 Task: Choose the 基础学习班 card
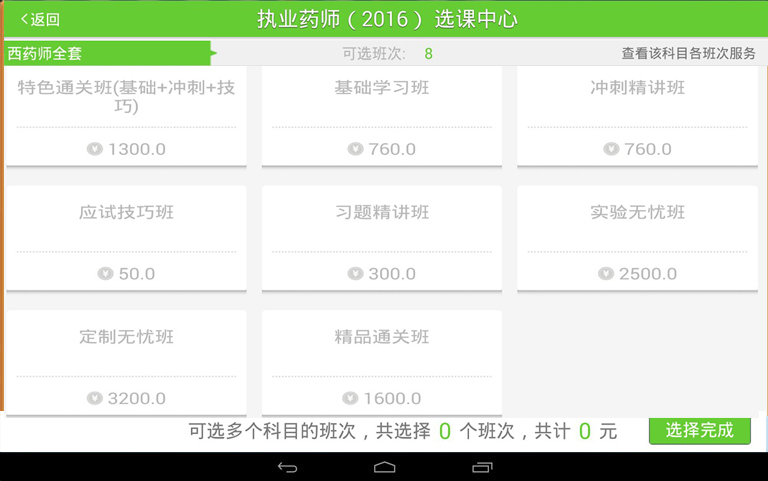tap(381, 116)
